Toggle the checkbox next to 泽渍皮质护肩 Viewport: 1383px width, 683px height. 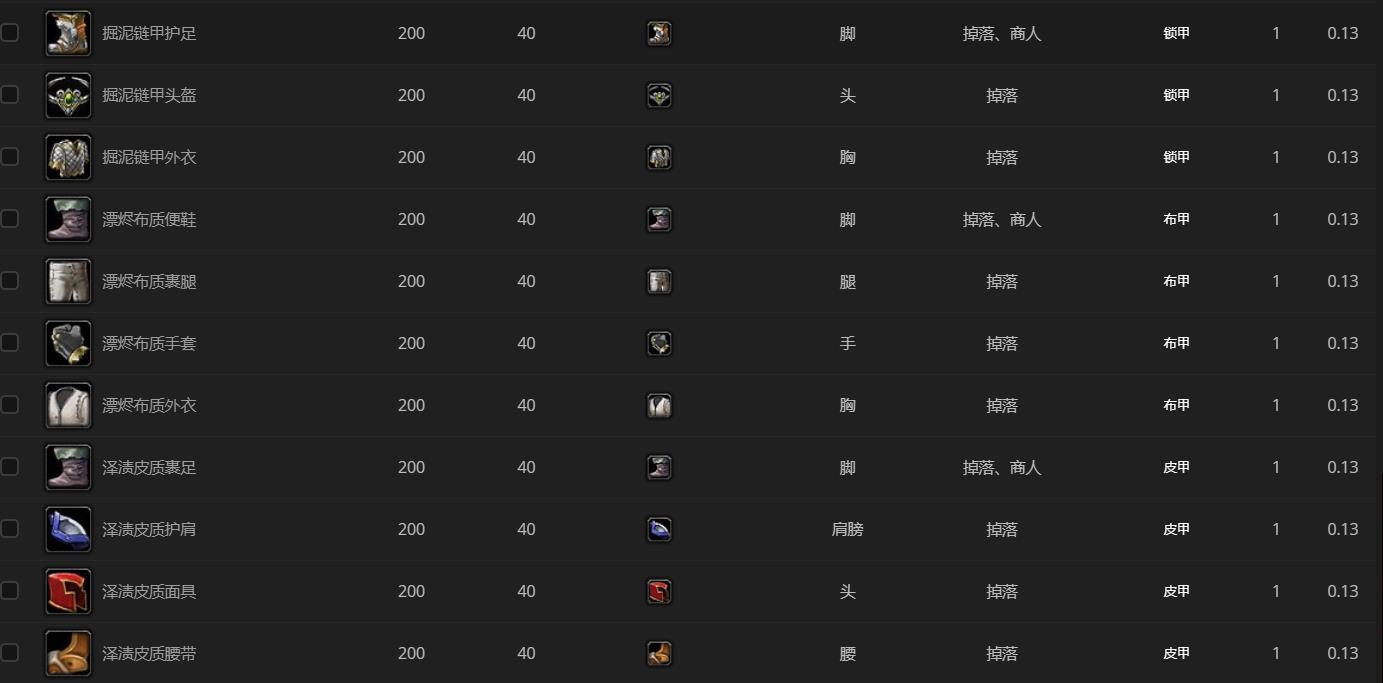10,529
